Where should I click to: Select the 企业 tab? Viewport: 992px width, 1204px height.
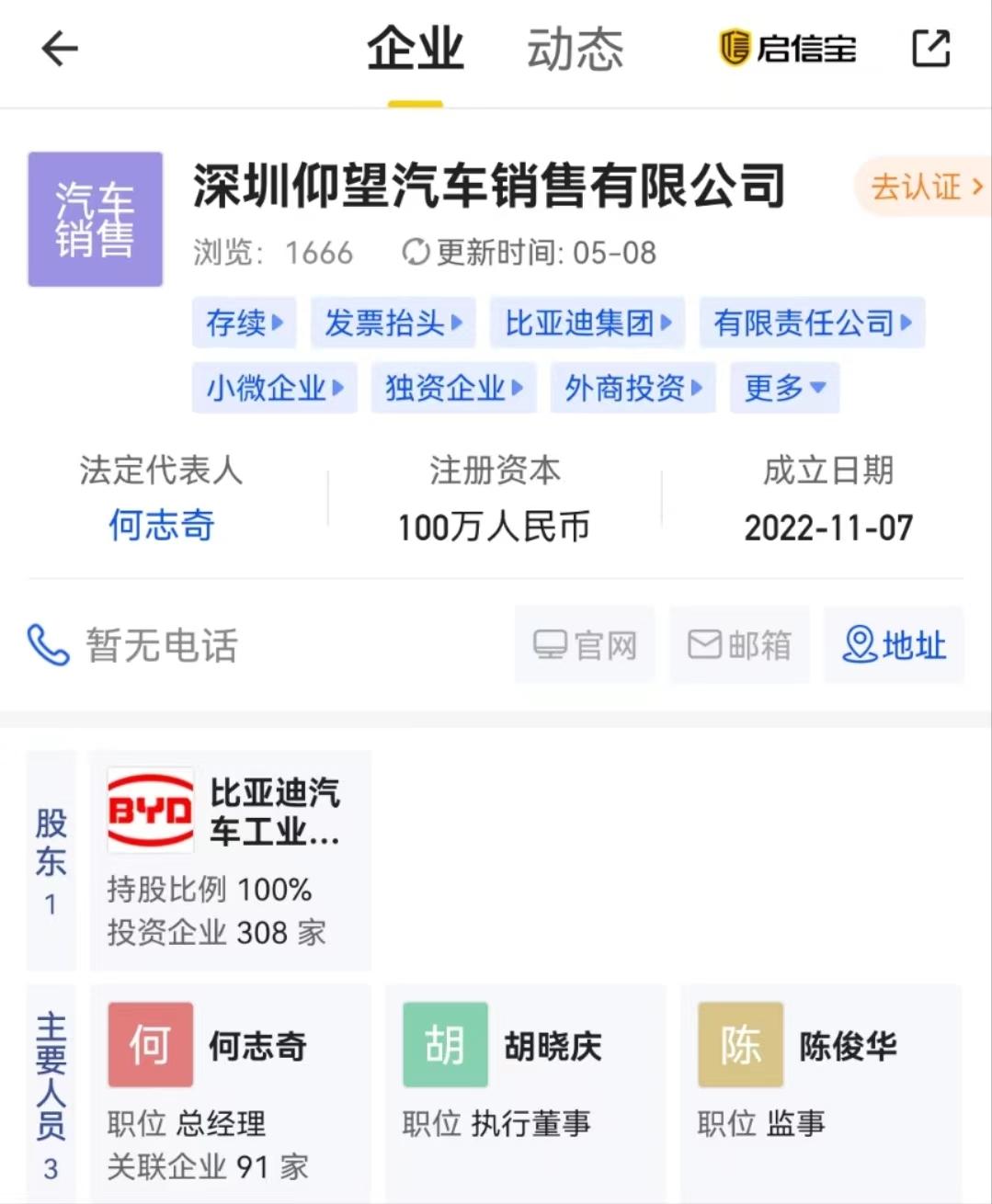[x=416, y=50]
